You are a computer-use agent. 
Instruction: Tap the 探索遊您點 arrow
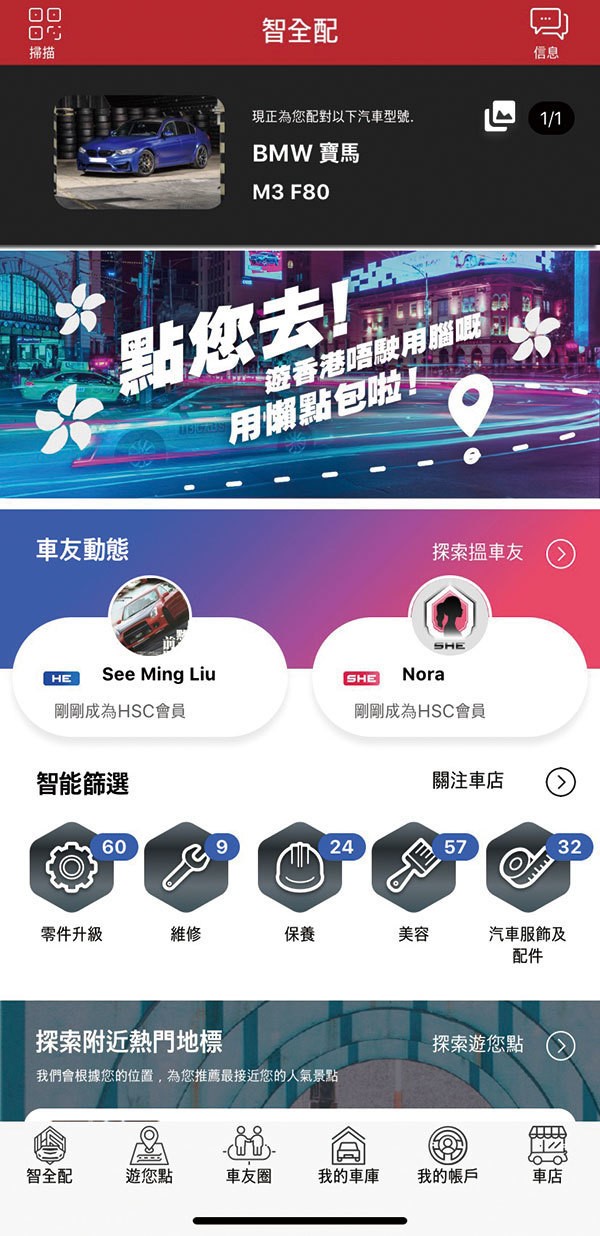[561, 1046]
